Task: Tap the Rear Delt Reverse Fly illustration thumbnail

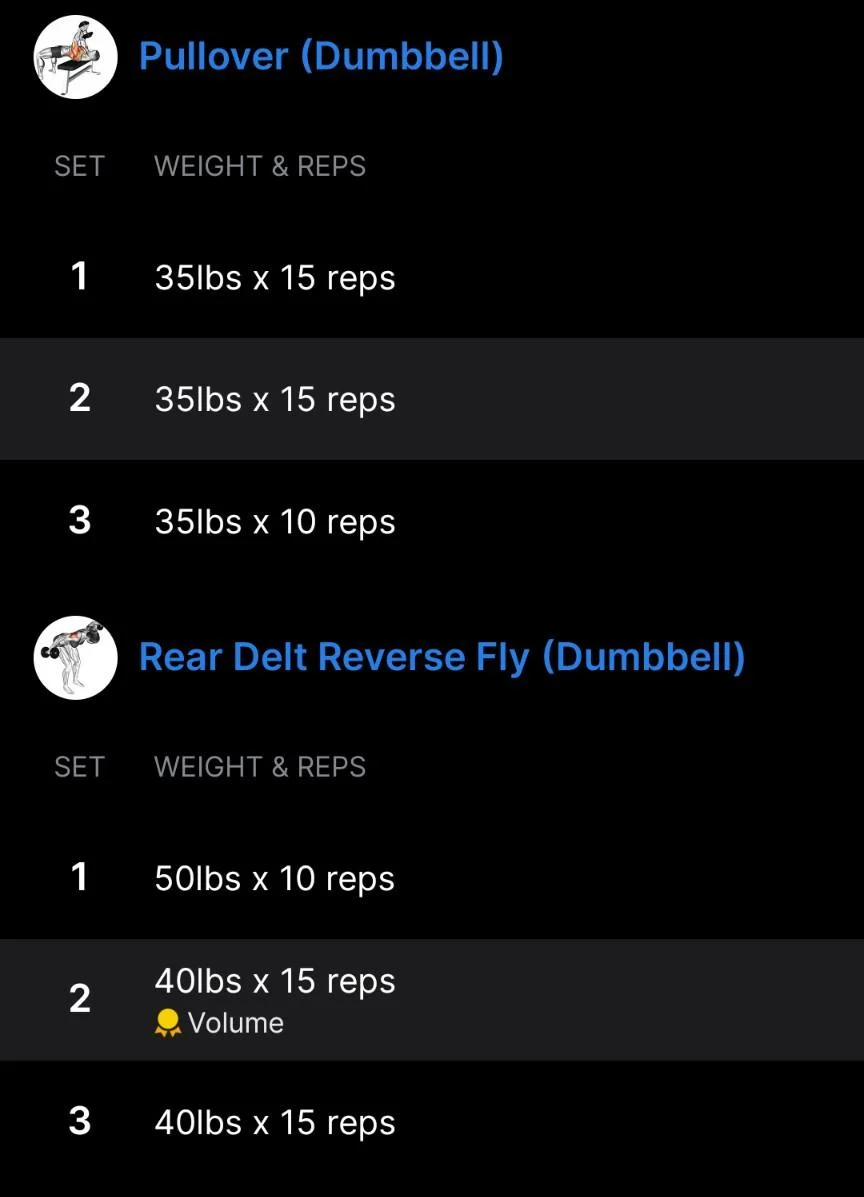Action: tap(76, 657)
